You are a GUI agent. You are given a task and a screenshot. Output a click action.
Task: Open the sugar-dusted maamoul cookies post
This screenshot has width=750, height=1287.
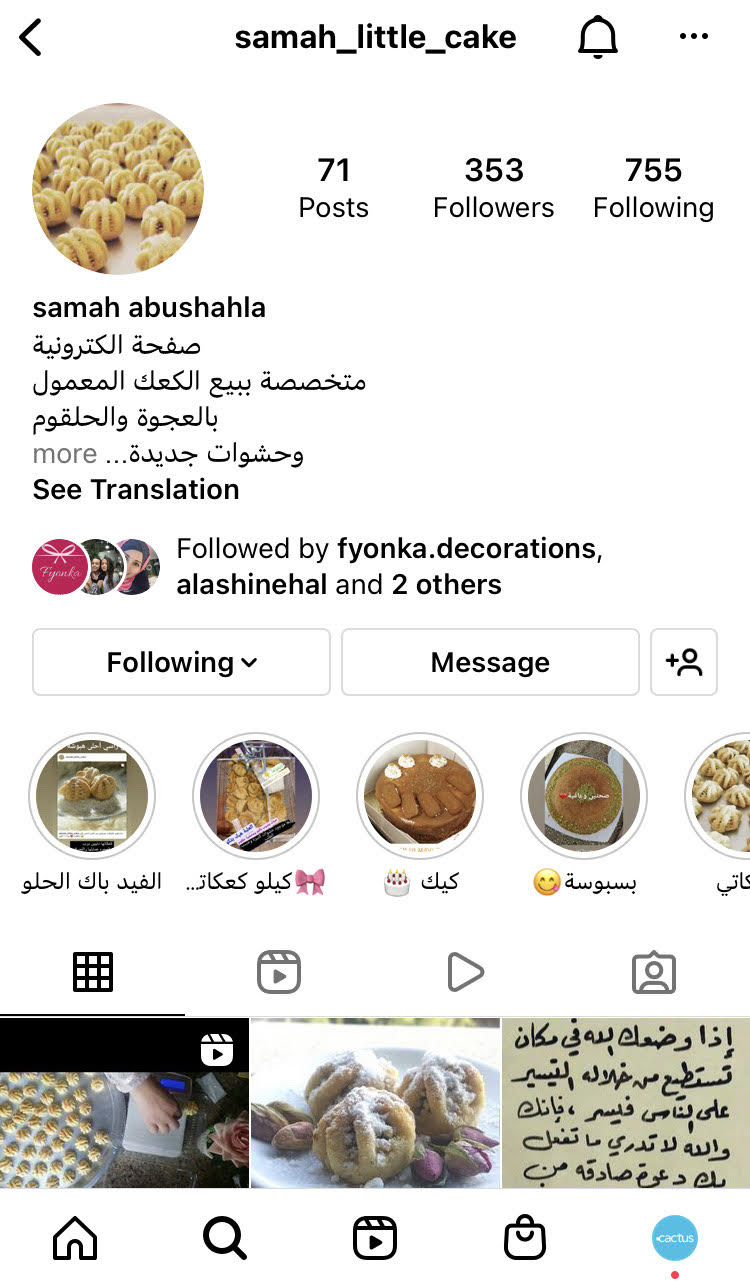click(x=375, y=1103)
